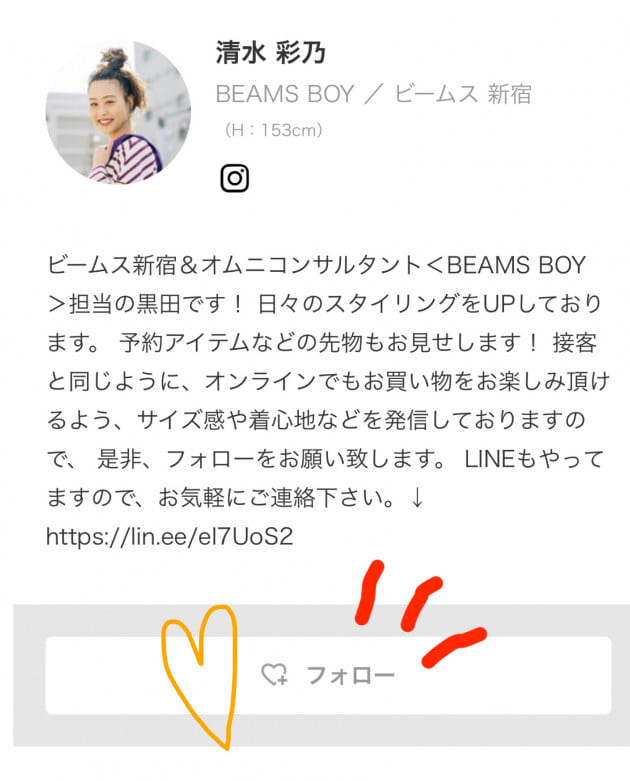
Task: Open 清水 彩乃's profile photo
Action: click(118, 112)
